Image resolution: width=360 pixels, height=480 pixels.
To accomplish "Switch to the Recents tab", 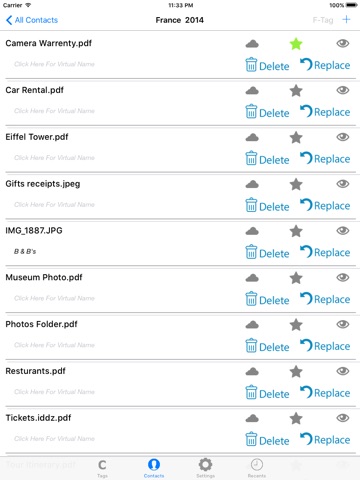I will pos(257,468).
